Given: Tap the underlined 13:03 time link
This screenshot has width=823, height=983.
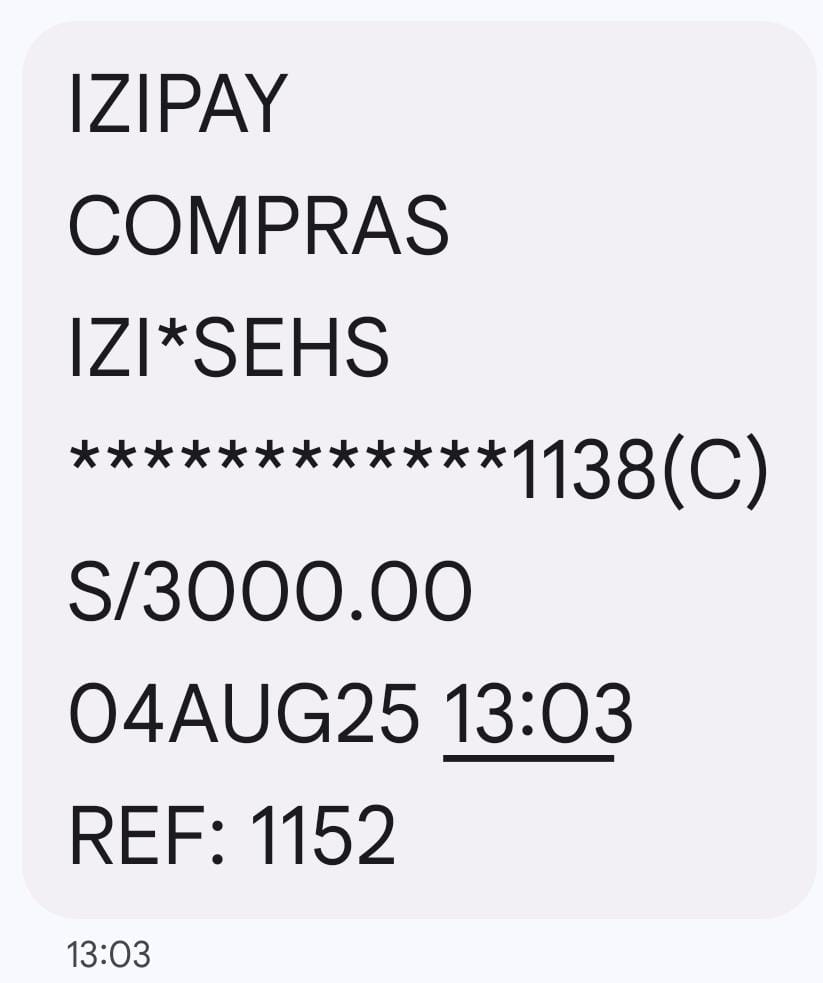Looking at the screenshot, I should 537,716.
